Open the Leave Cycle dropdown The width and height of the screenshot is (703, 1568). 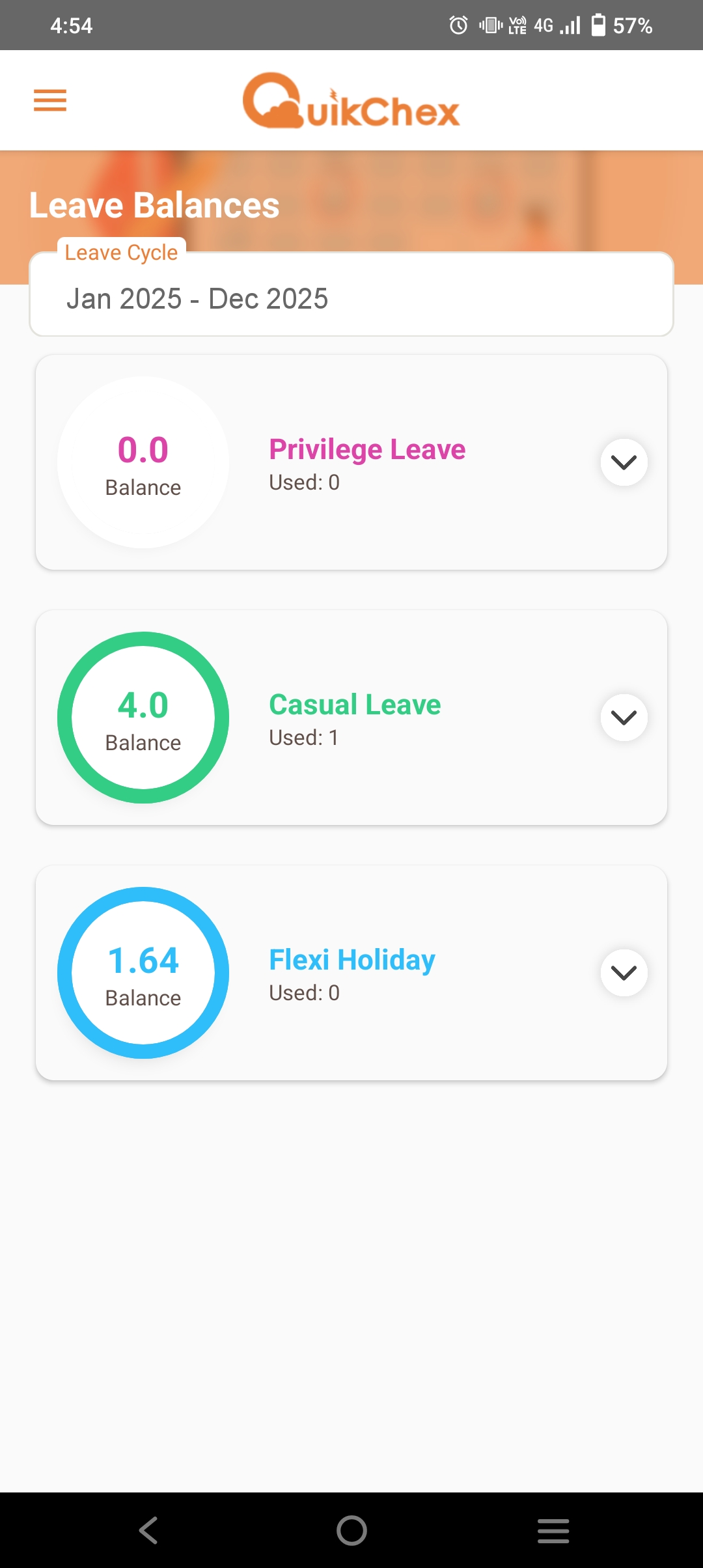351,294
